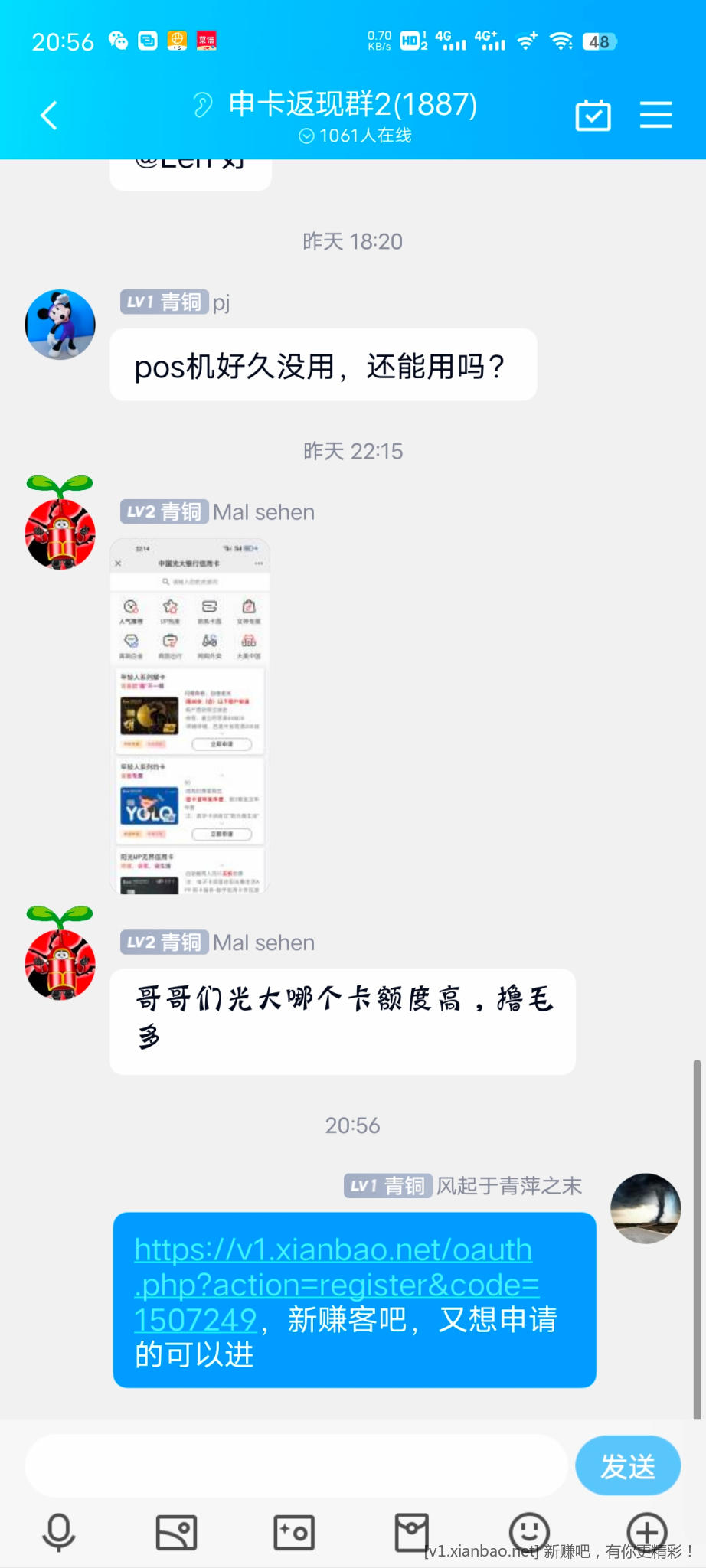This screenshot has width=706, height=1568.
Task: View profile of 风起于青萍之末
Action: click(x=645, y=1207)
